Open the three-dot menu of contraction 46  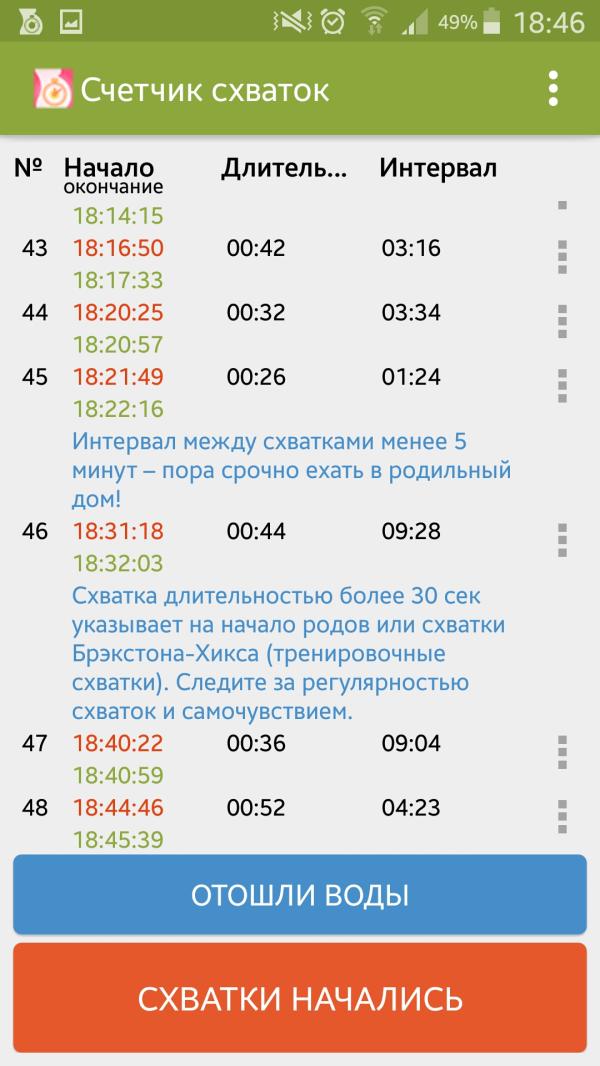(x=562, y=540)
